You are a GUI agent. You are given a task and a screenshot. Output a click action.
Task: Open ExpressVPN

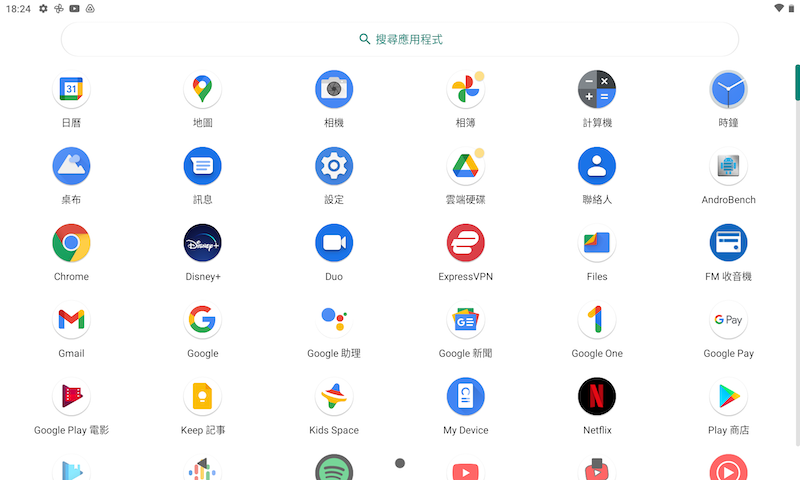(465, 243)
